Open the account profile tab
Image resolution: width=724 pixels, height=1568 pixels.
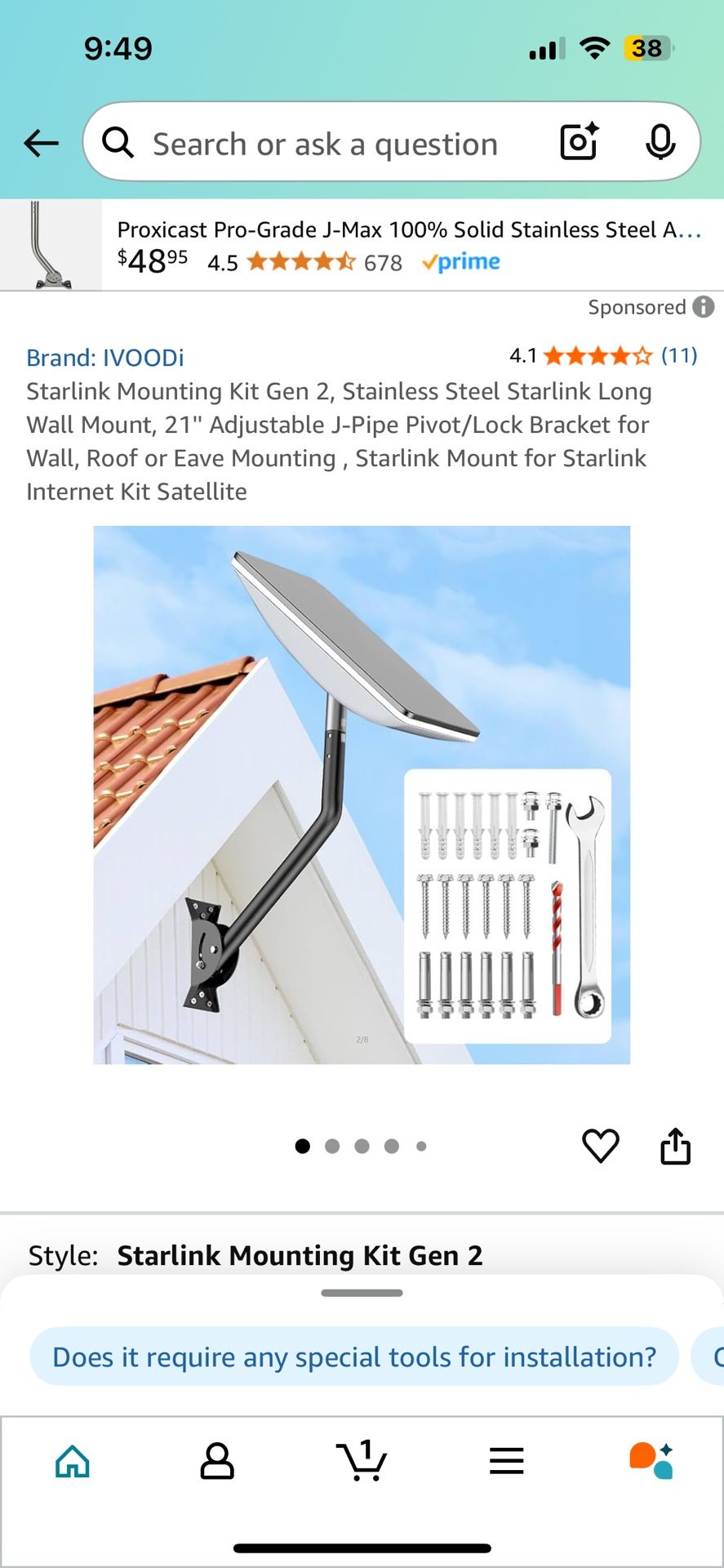(217, 1460)
